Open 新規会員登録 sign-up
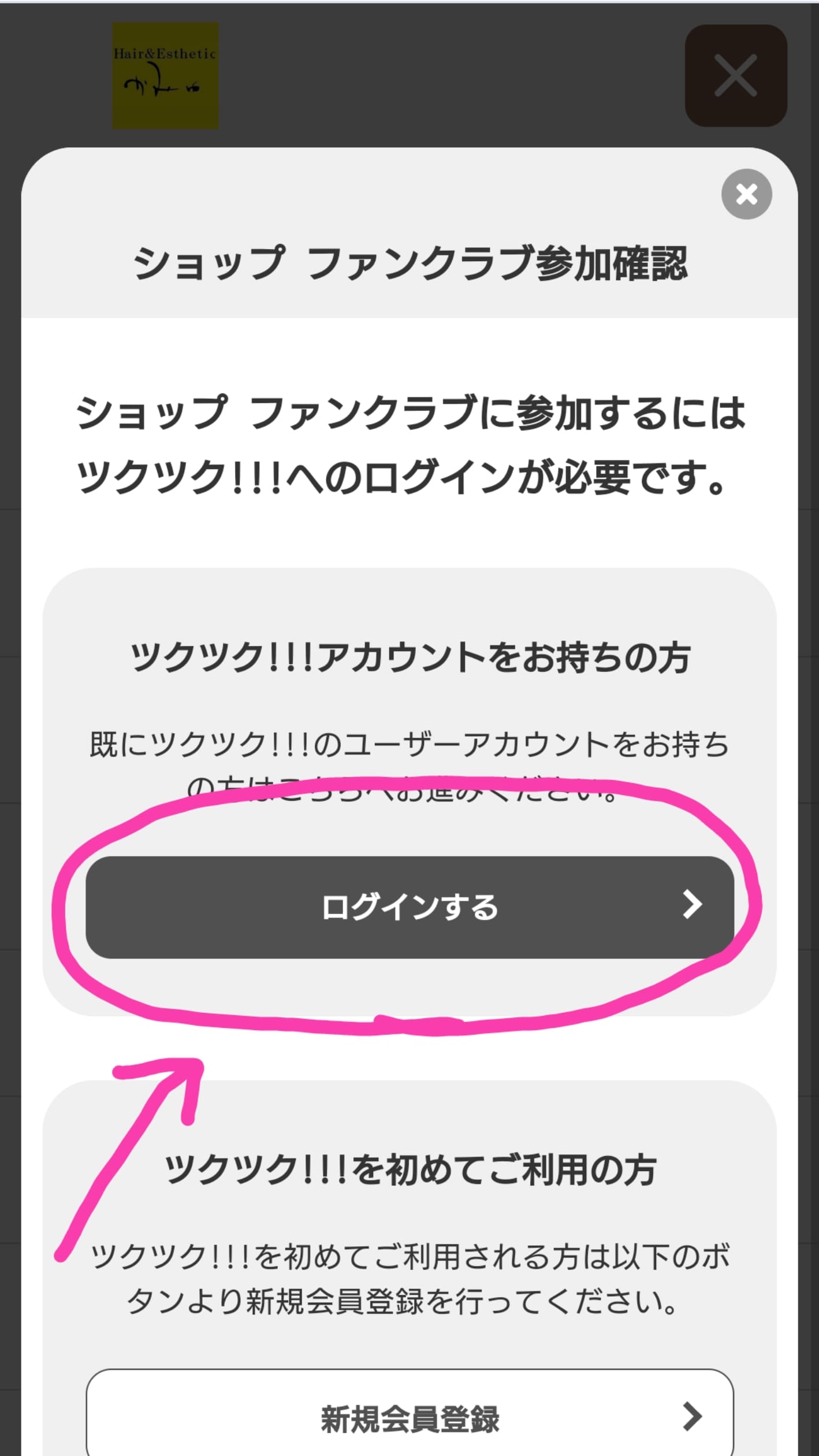 409,1416
